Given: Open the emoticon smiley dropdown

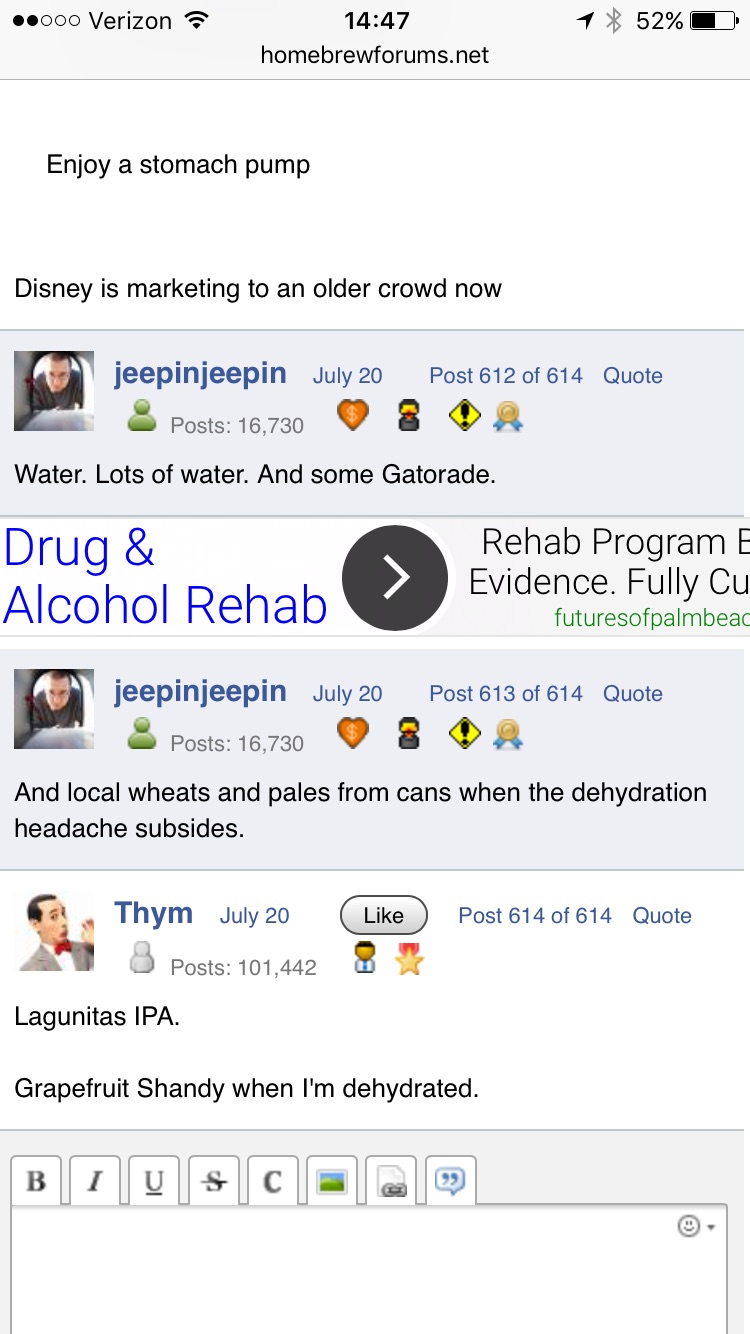Looking at the screenshot, I should coord(696,1226).
